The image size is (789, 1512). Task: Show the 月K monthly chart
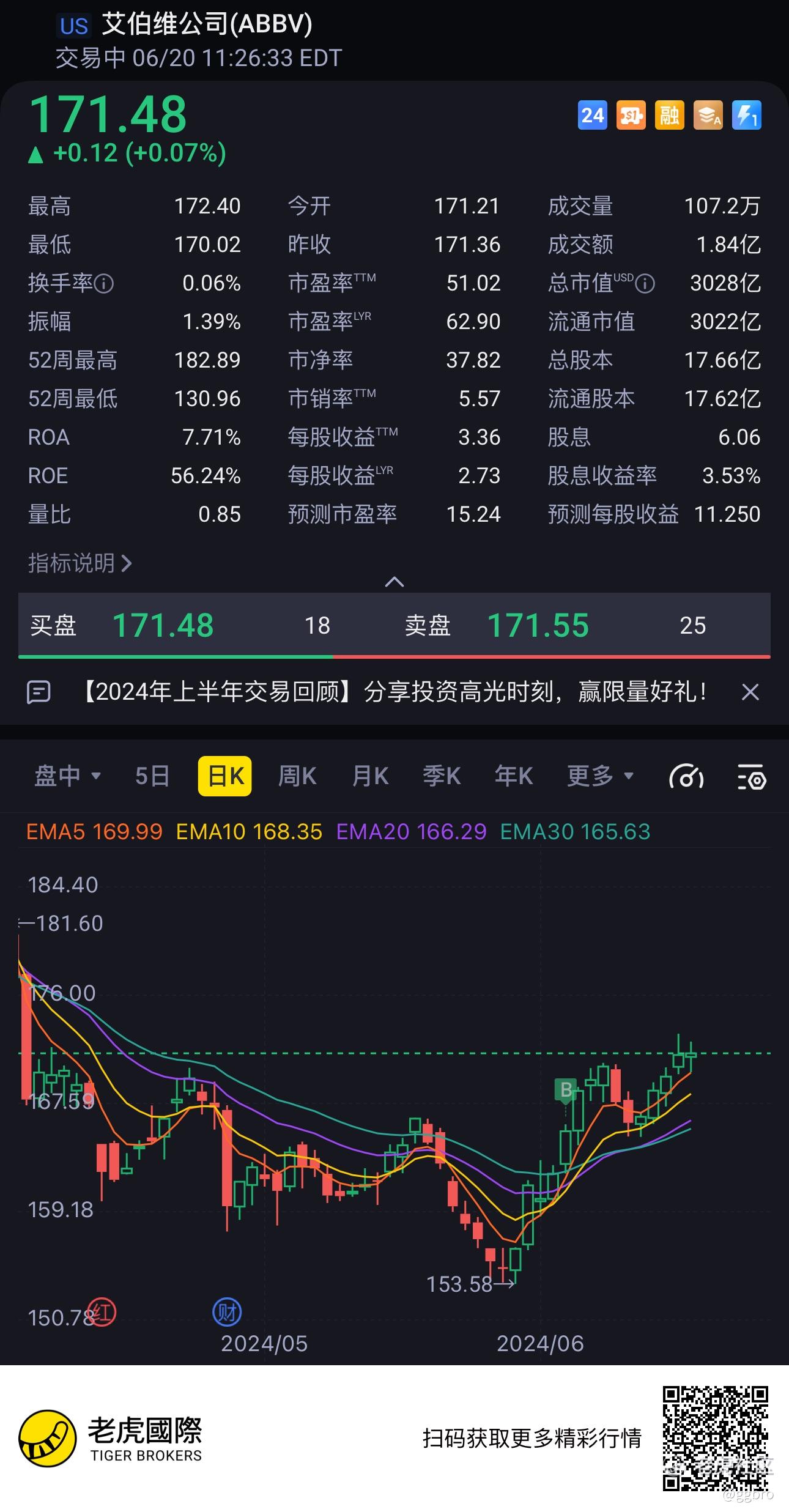click(370, 776)
